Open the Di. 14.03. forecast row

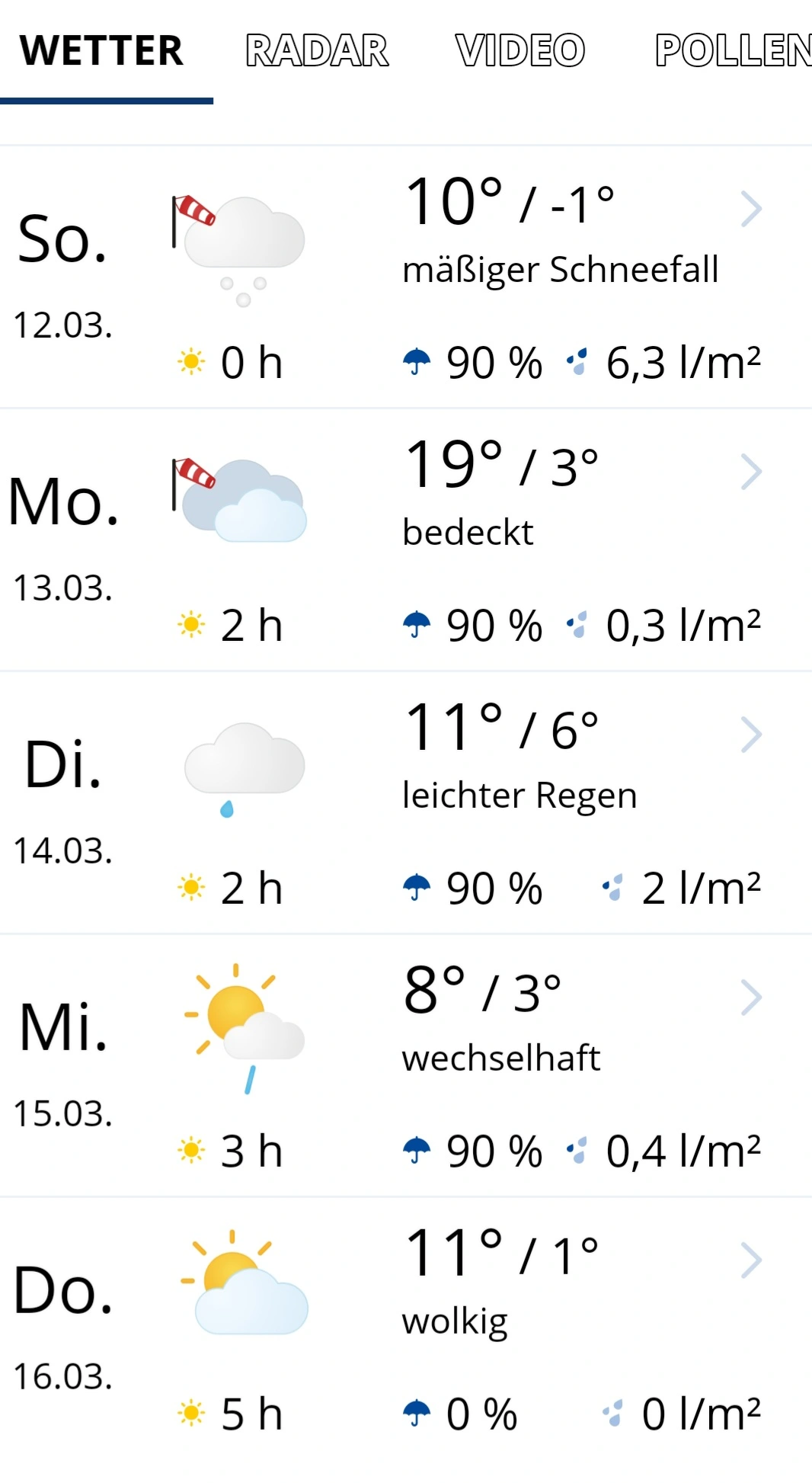(751, 735)
